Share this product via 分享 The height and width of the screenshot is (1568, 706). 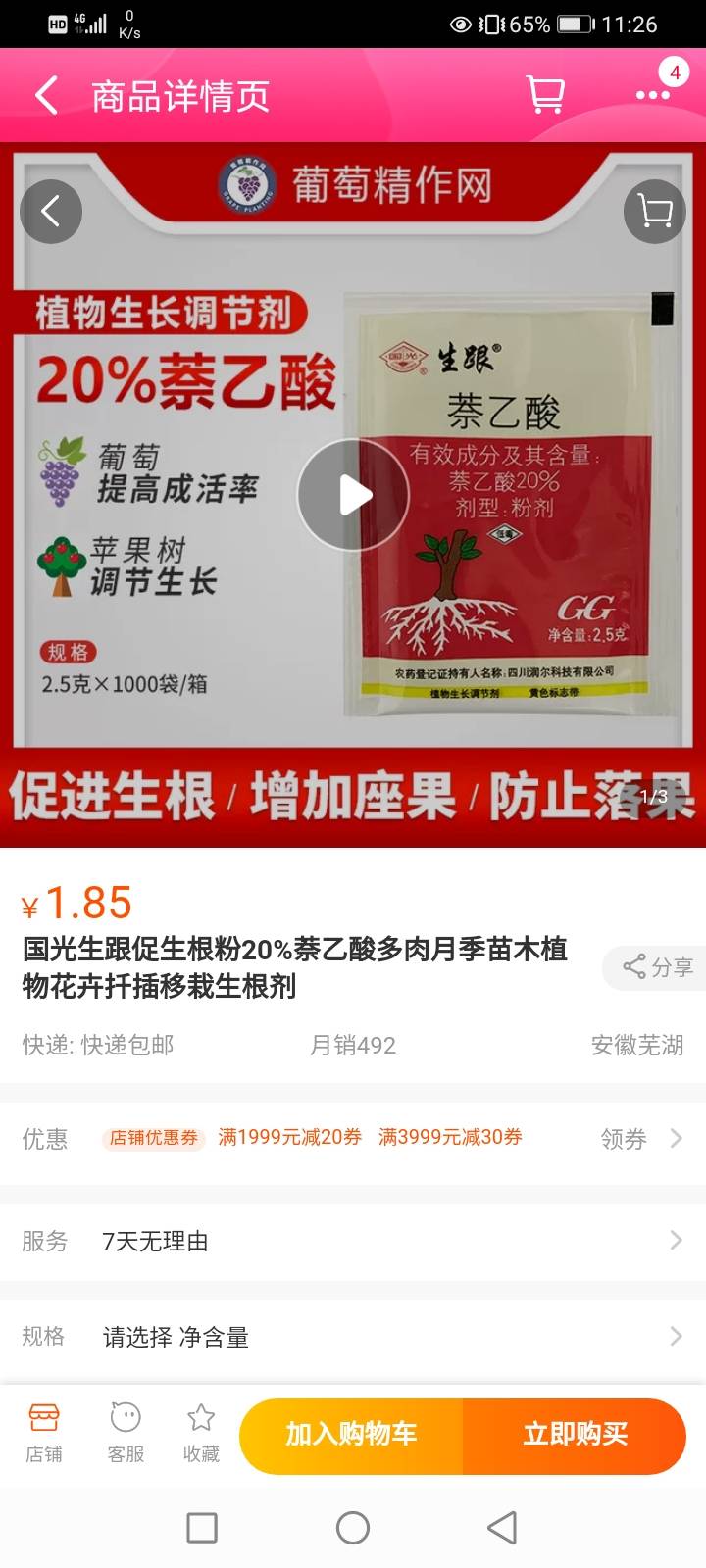(x=654, y=967)
